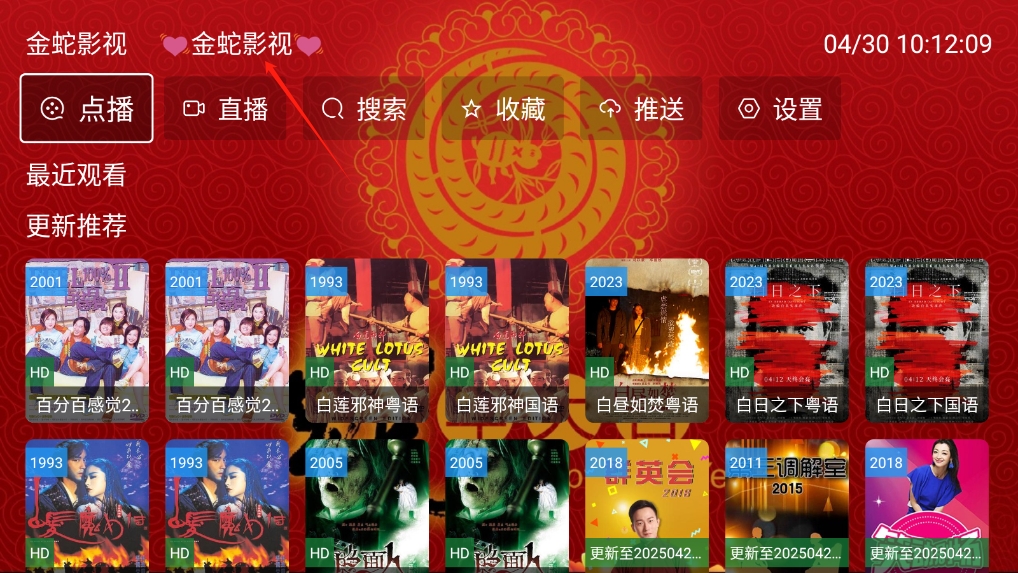
Task: Open 收藏 favorites
Action: (503, 108)
